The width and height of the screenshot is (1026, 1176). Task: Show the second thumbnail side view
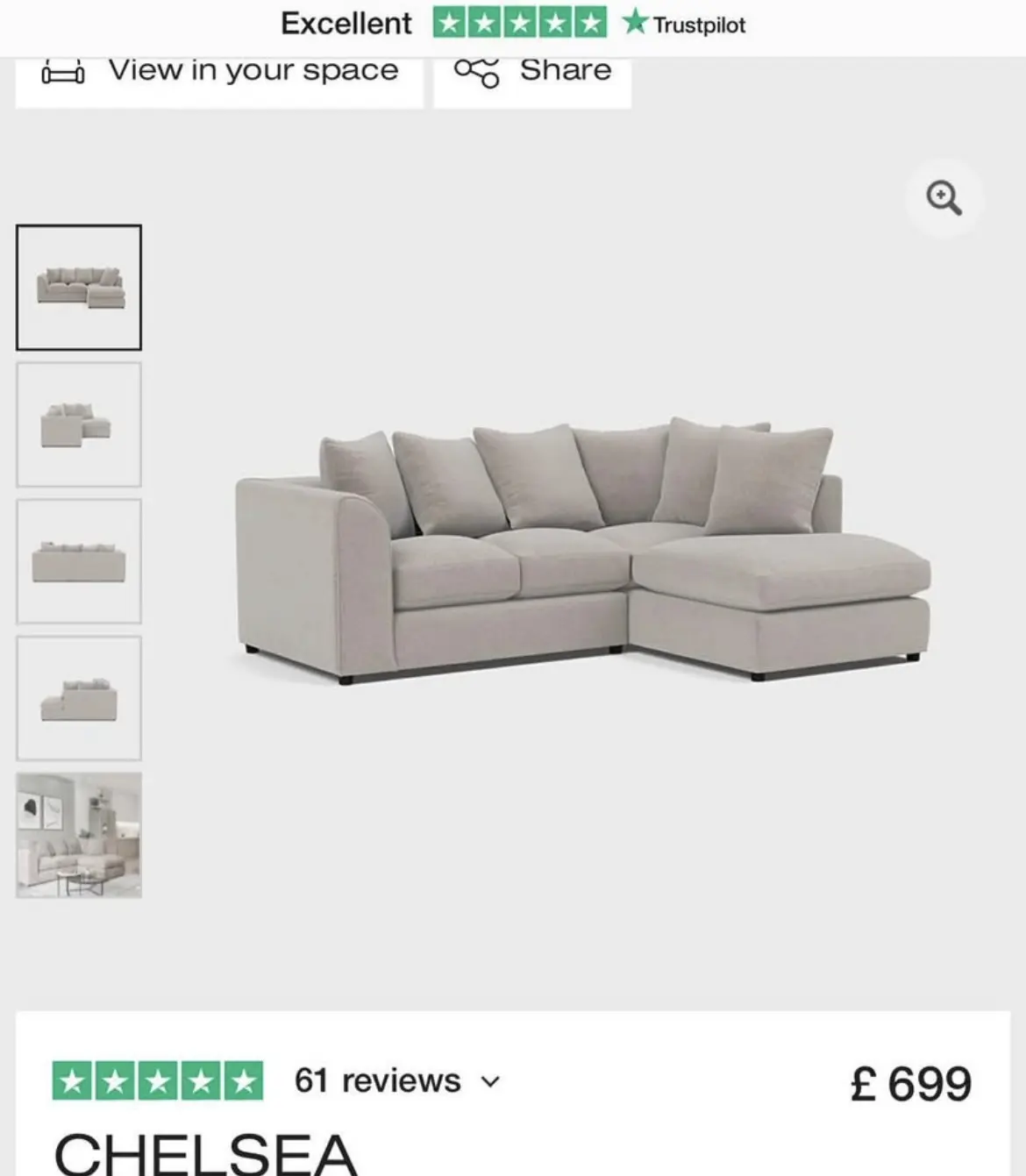pos(79,424)
